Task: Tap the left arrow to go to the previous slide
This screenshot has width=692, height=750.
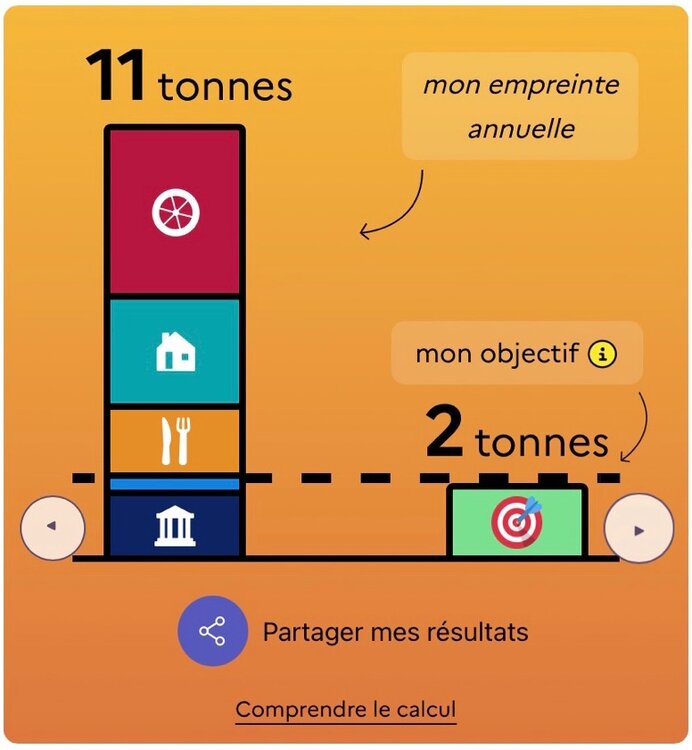Action: [x=52, y=526]
